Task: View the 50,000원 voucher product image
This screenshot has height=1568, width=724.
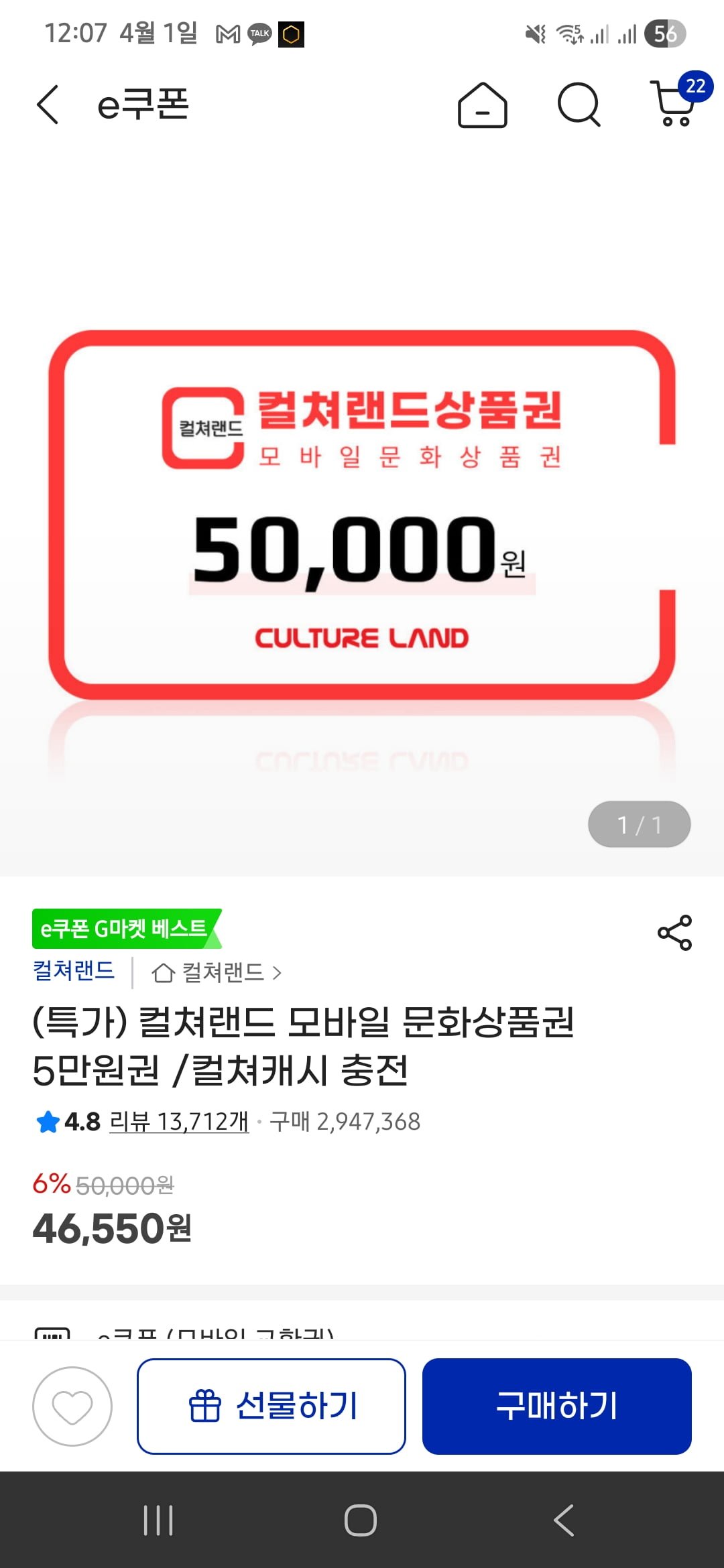Action: (x=362, y=516)
